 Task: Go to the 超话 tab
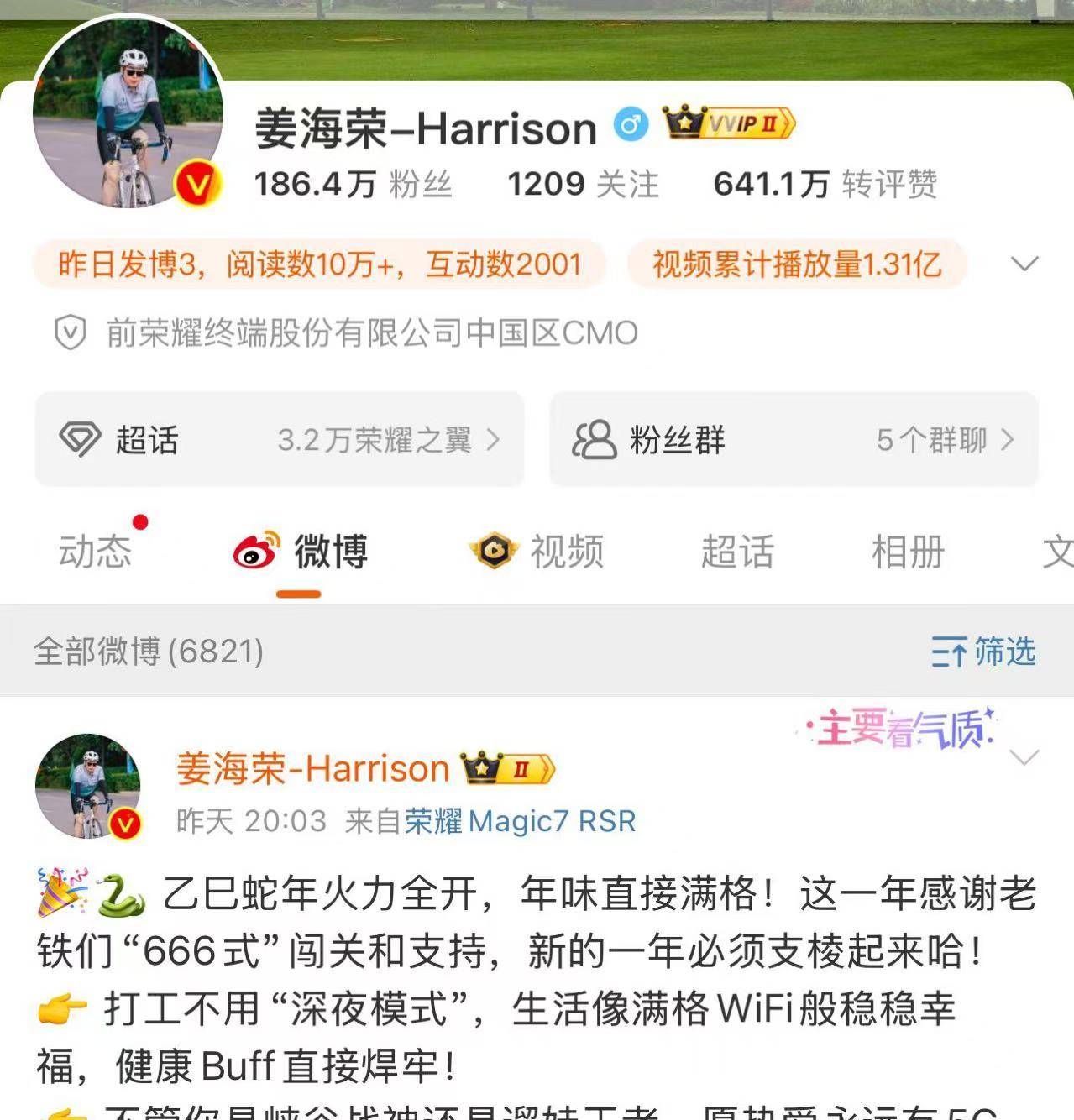737,552
